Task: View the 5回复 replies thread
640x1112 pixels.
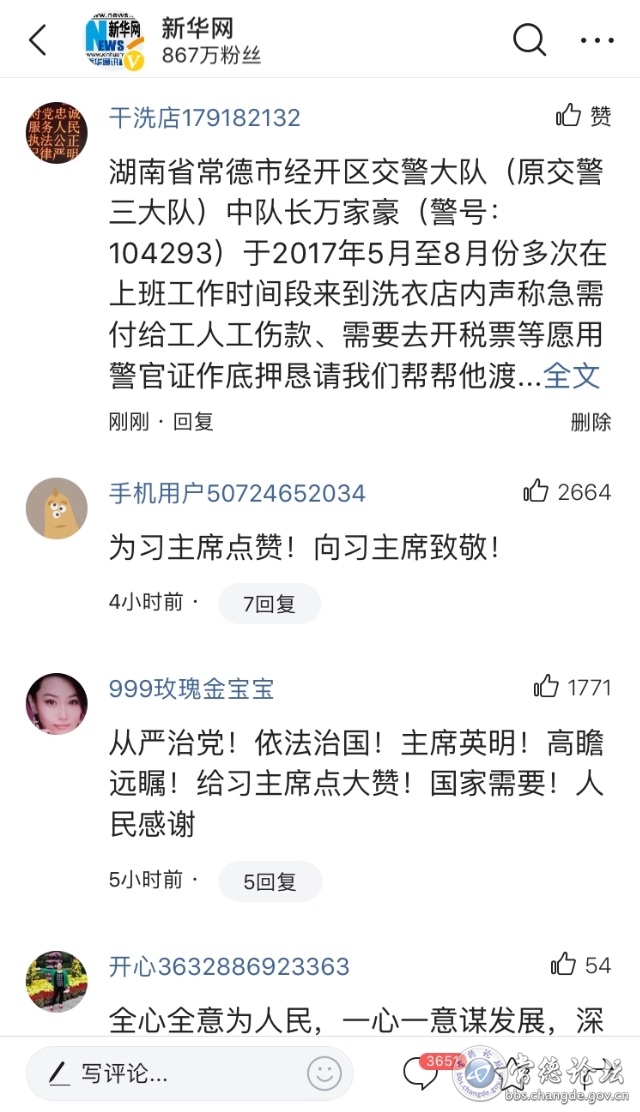Action: [270, 882]
